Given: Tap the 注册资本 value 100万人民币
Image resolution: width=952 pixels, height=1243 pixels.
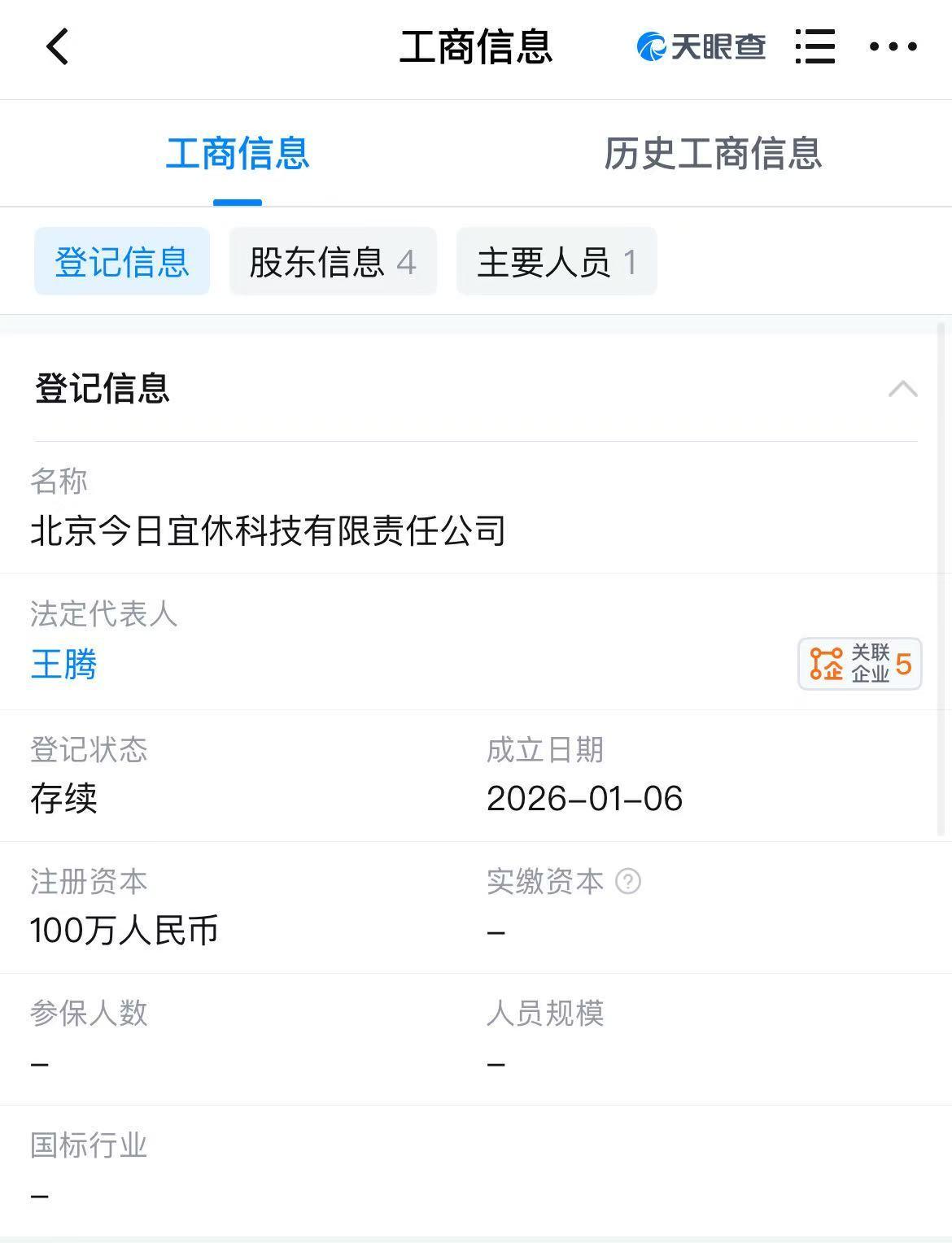Looking at the screenshot, I should (x=124, y=930).
